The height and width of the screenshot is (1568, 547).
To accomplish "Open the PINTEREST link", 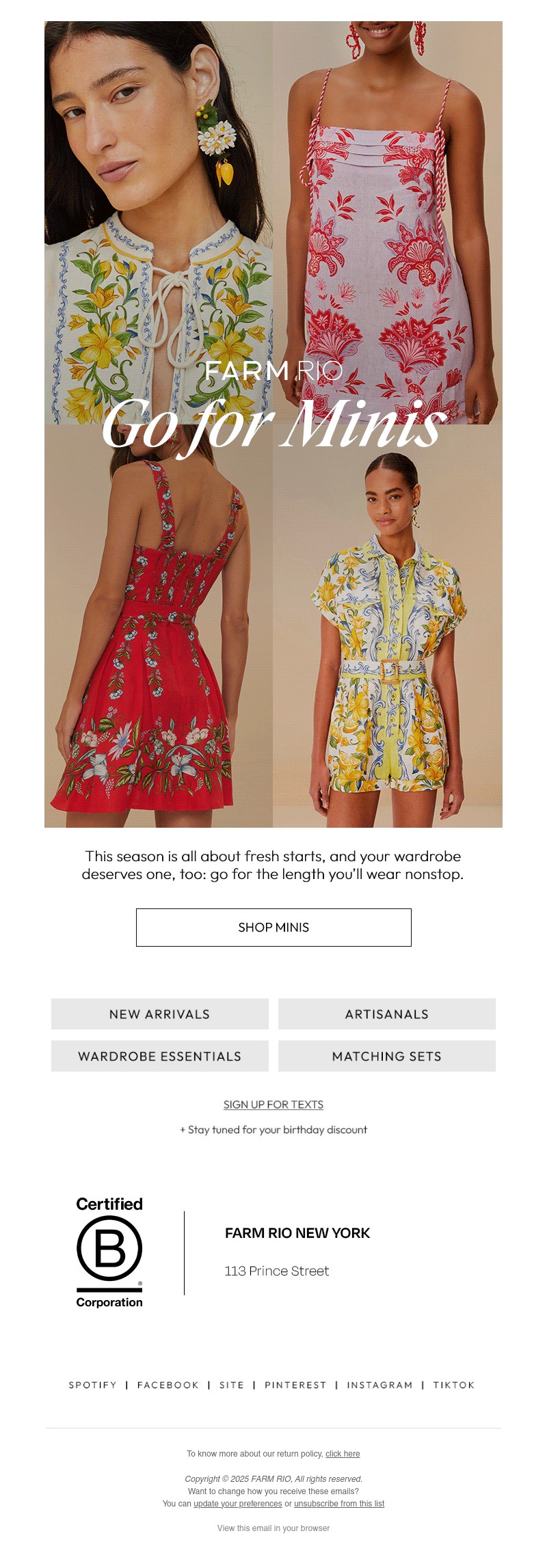I will coord(295,1385).
